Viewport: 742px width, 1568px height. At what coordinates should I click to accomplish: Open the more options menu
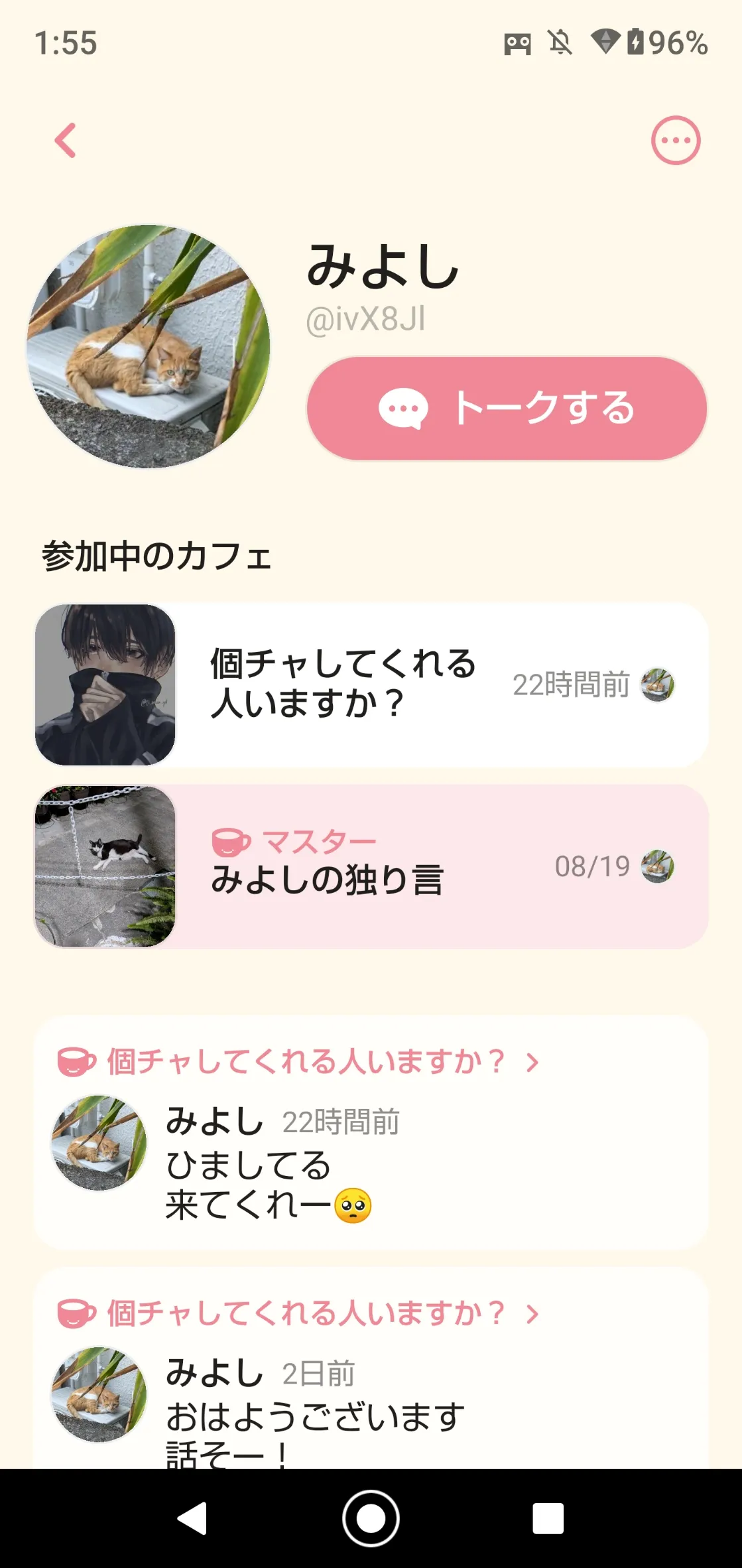[675, 141]
